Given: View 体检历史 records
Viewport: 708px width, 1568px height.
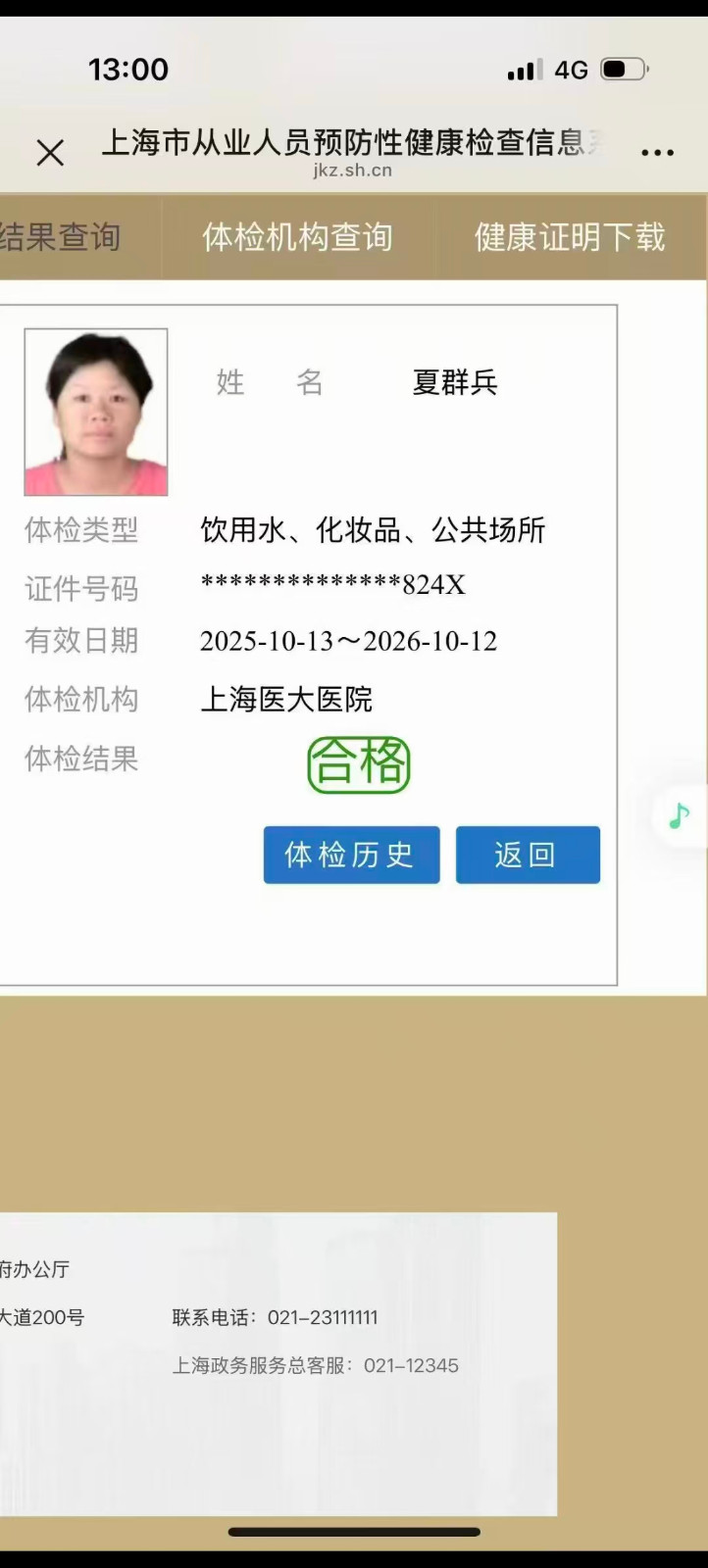Looking at the screenshot, I should coord(351,855).
